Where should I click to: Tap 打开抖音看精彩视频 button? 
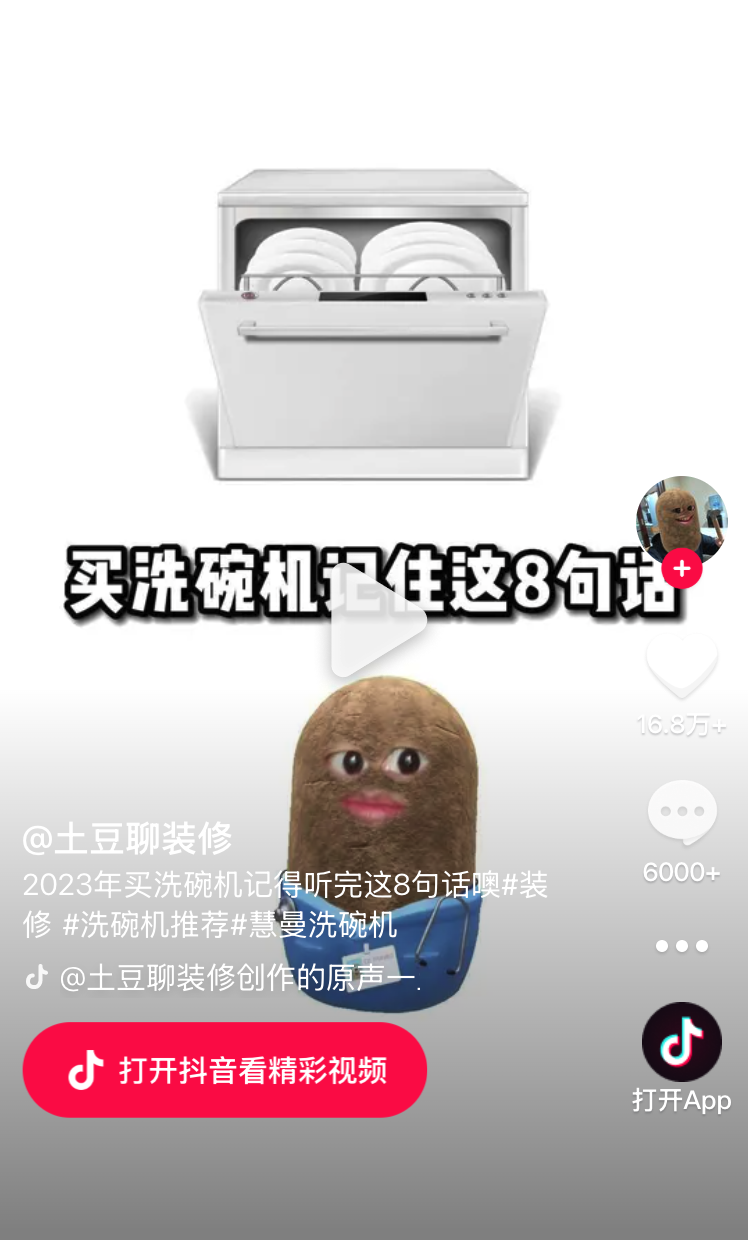[225, 1070]
